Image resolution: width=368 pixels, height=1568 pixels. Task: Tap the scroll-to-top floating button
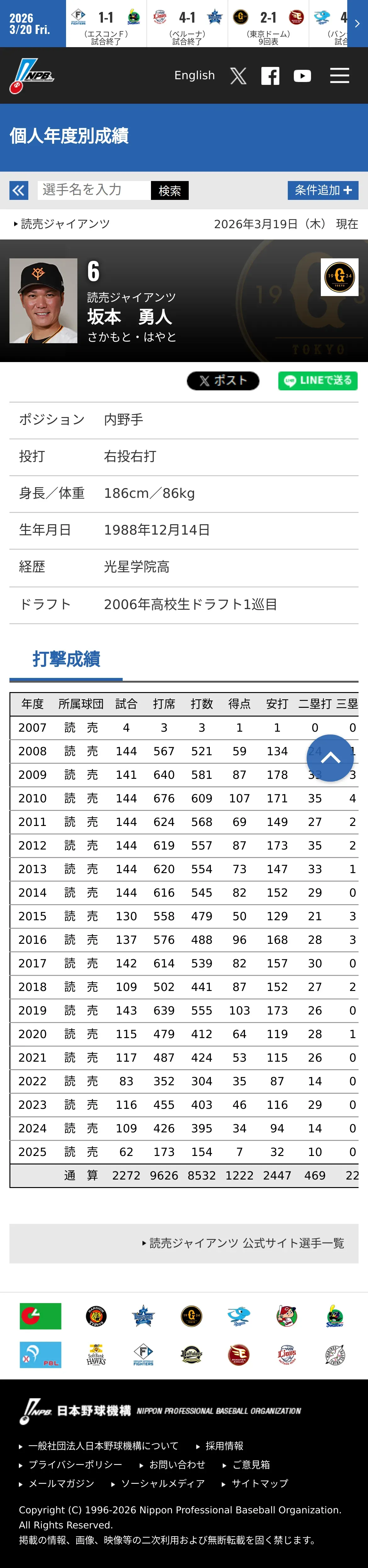[330, 758]
